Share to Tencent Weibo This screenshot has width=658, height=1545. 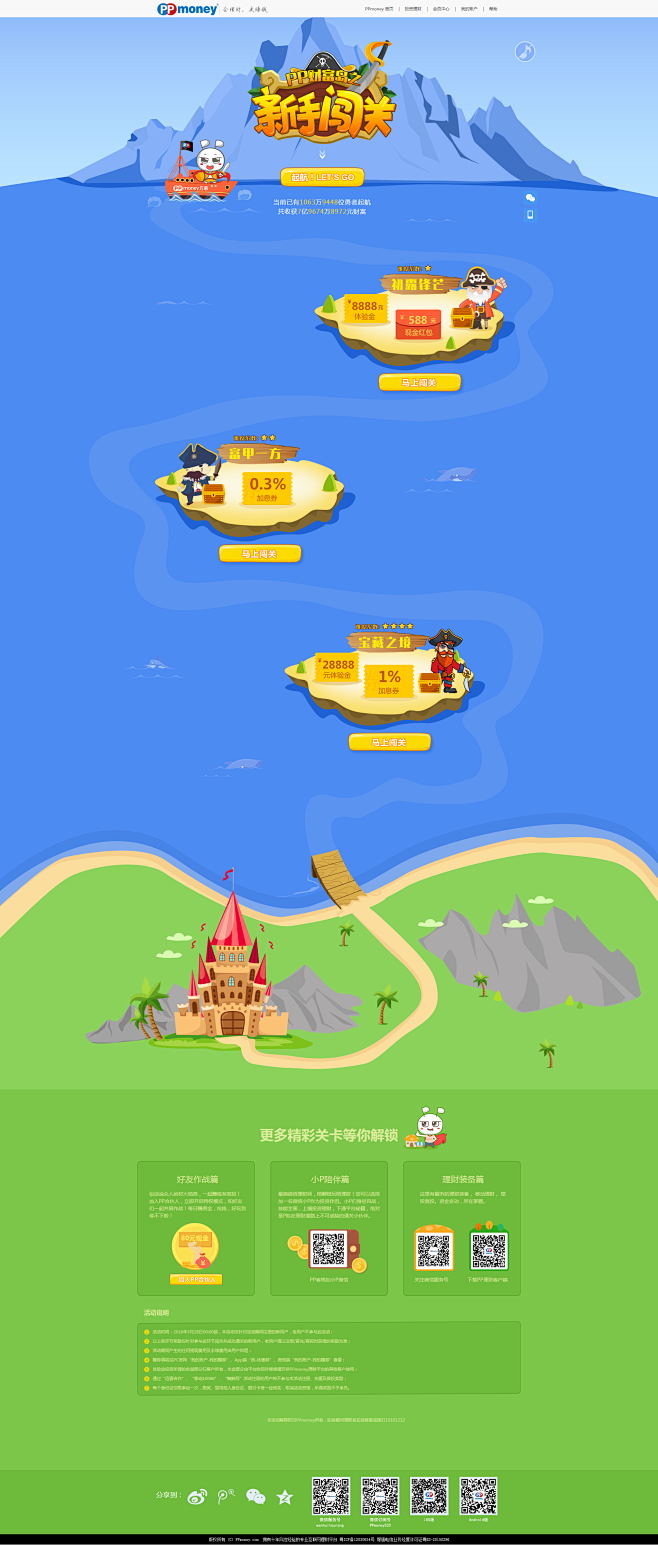(x=226, y=1496)
